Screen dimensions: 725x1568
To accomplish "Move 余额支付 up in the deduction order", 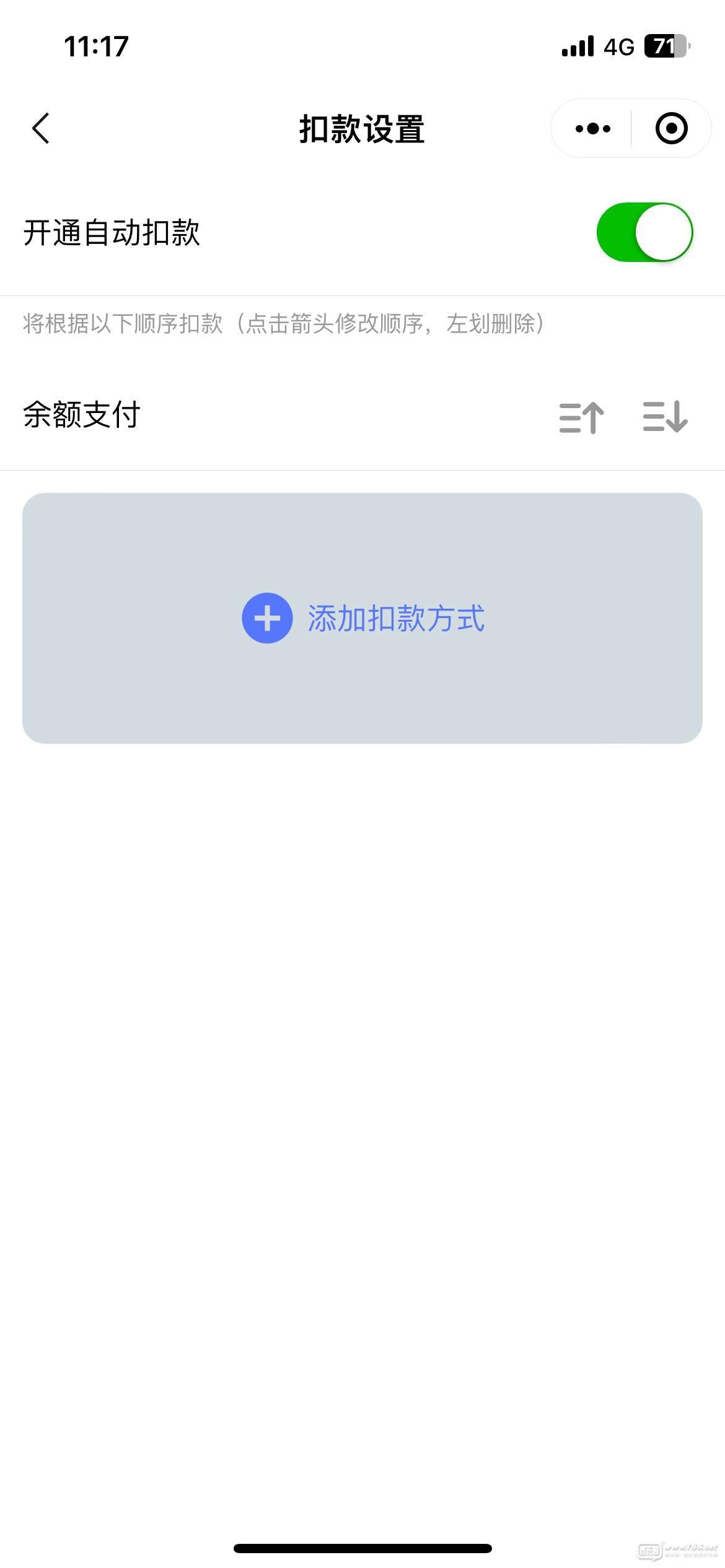I will click(581, 417).
